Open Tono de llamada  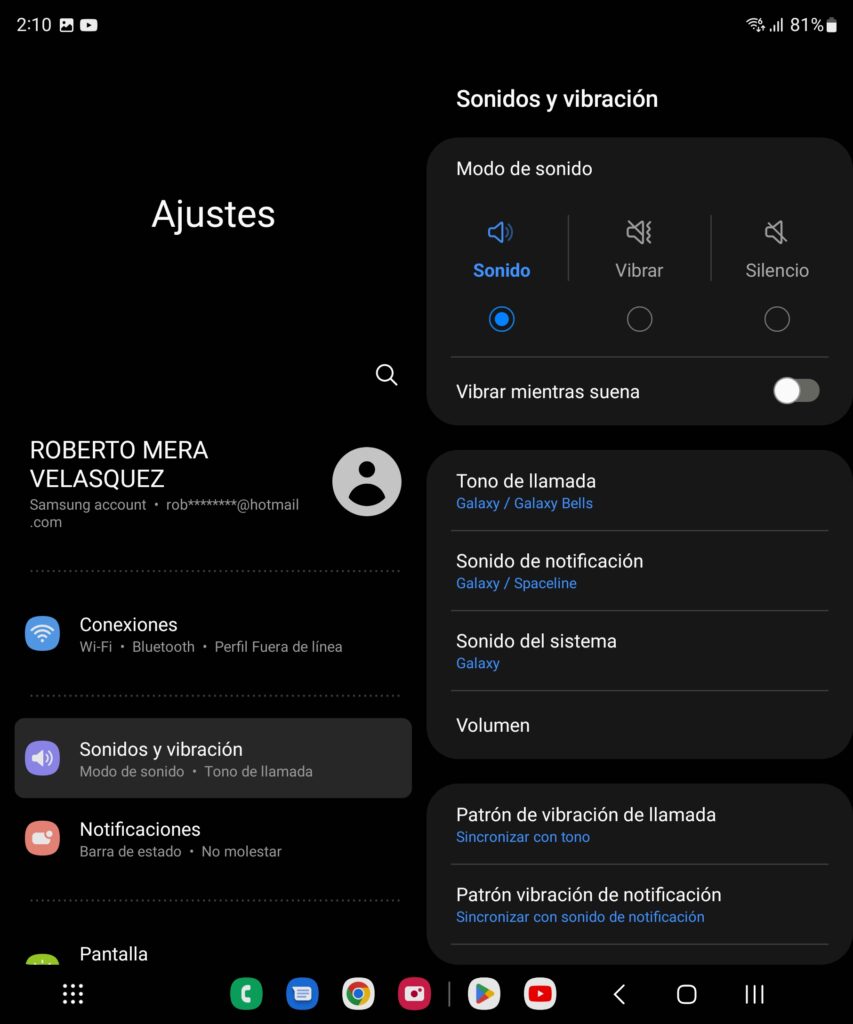point(640,490)
